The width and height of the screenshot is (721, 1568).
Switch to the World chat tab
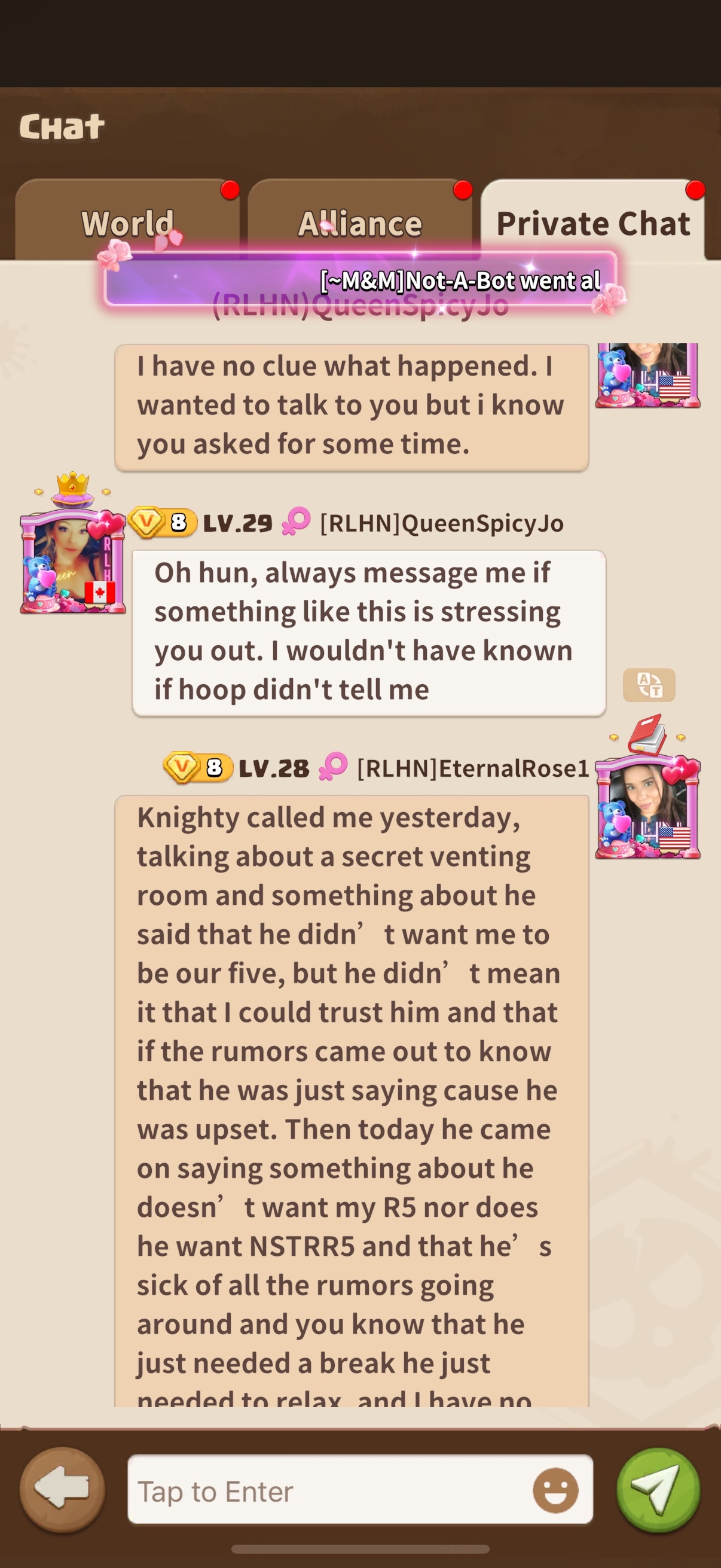(127, 222)
